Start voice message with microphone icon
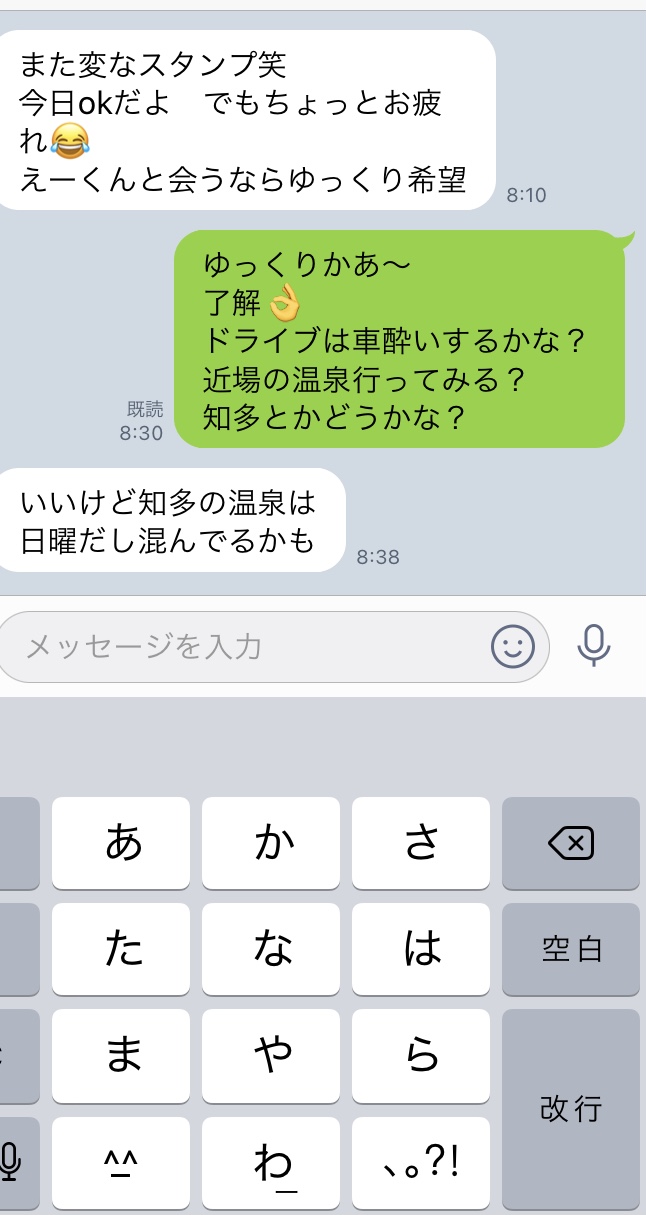 click(x=594, y=646)
